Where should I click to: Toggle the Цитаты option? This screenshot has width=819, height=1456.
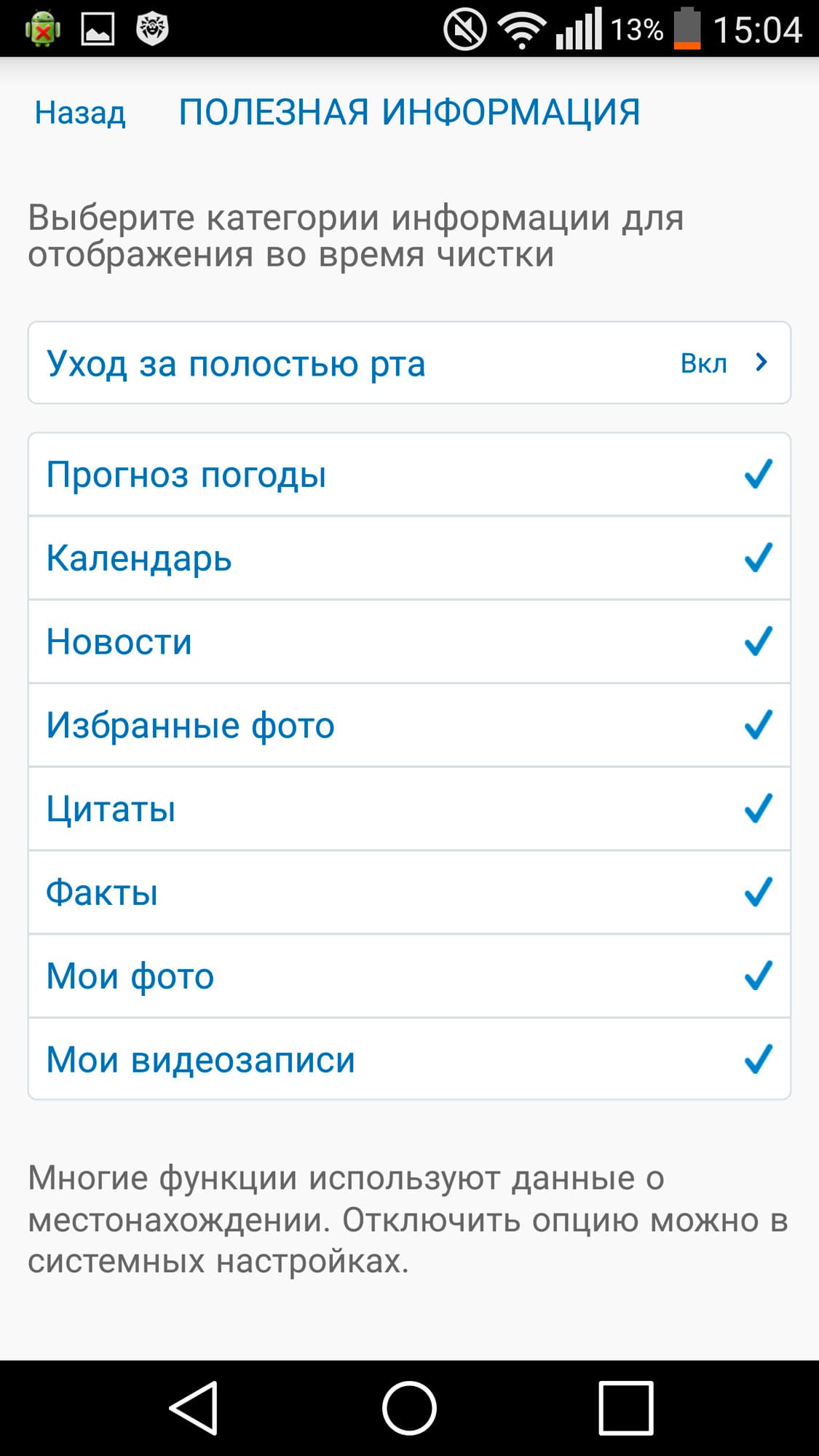tap(409, 809)
